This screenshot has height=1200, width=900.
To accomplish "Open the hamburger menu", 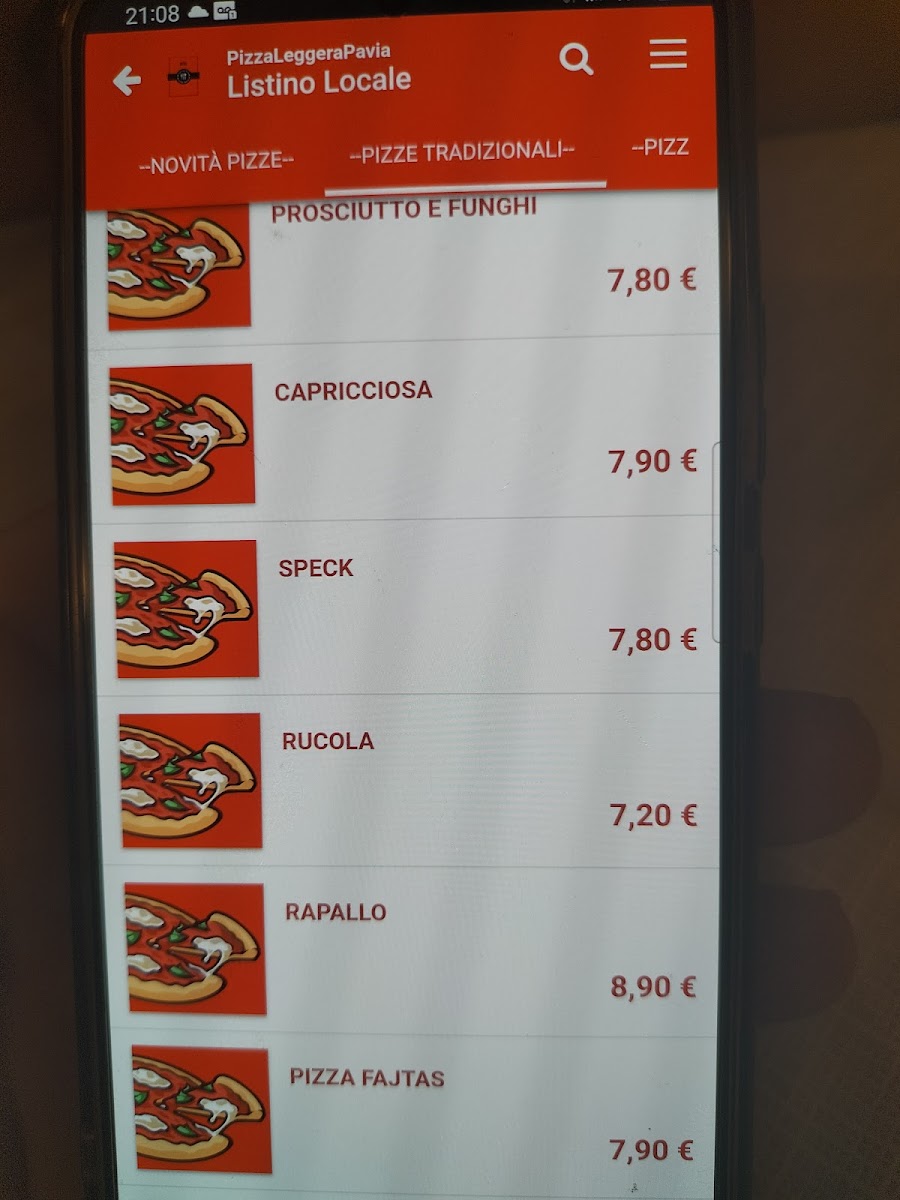I will (x=668, y=54).
